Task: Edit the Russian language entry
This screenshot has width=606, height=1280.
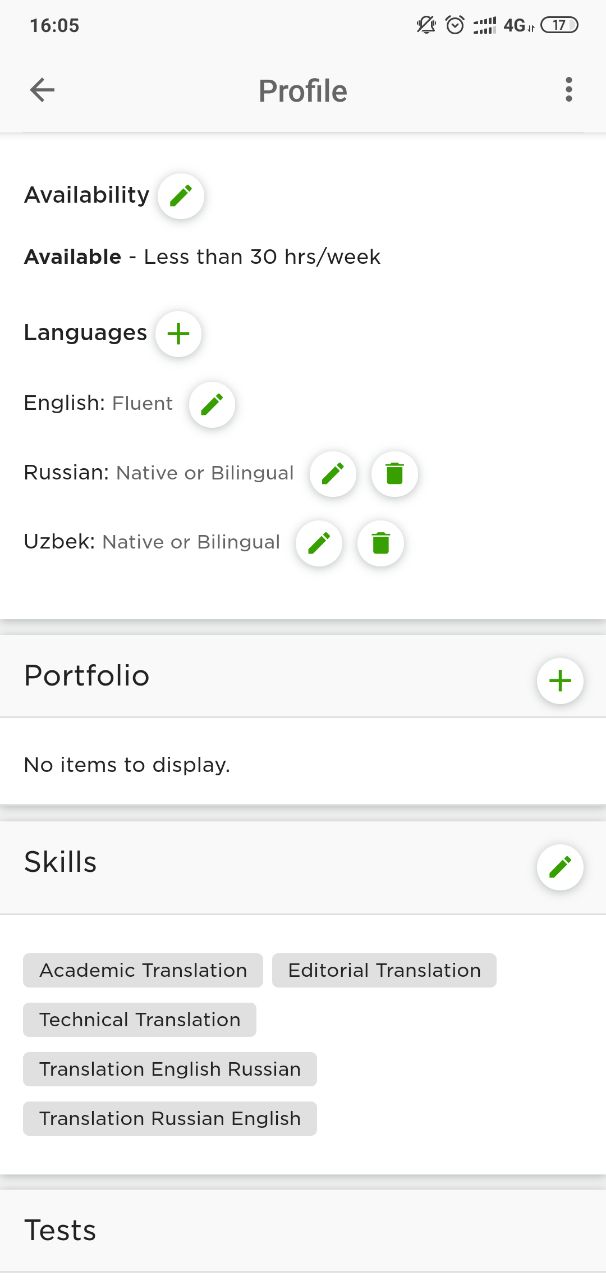Action: pyautogui.click(x=333, y=474)
